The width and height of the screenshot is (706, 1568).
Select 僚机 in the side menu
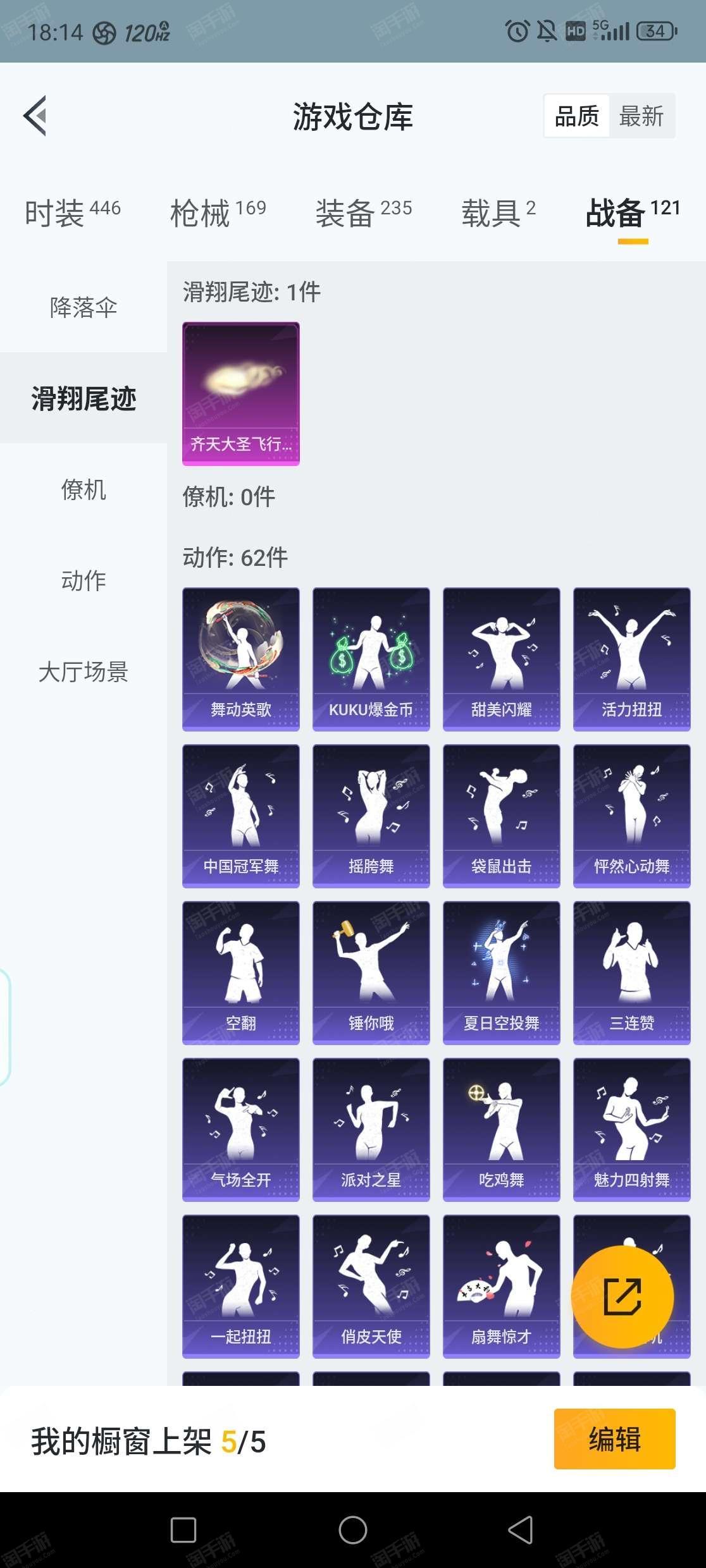point(84,490)
